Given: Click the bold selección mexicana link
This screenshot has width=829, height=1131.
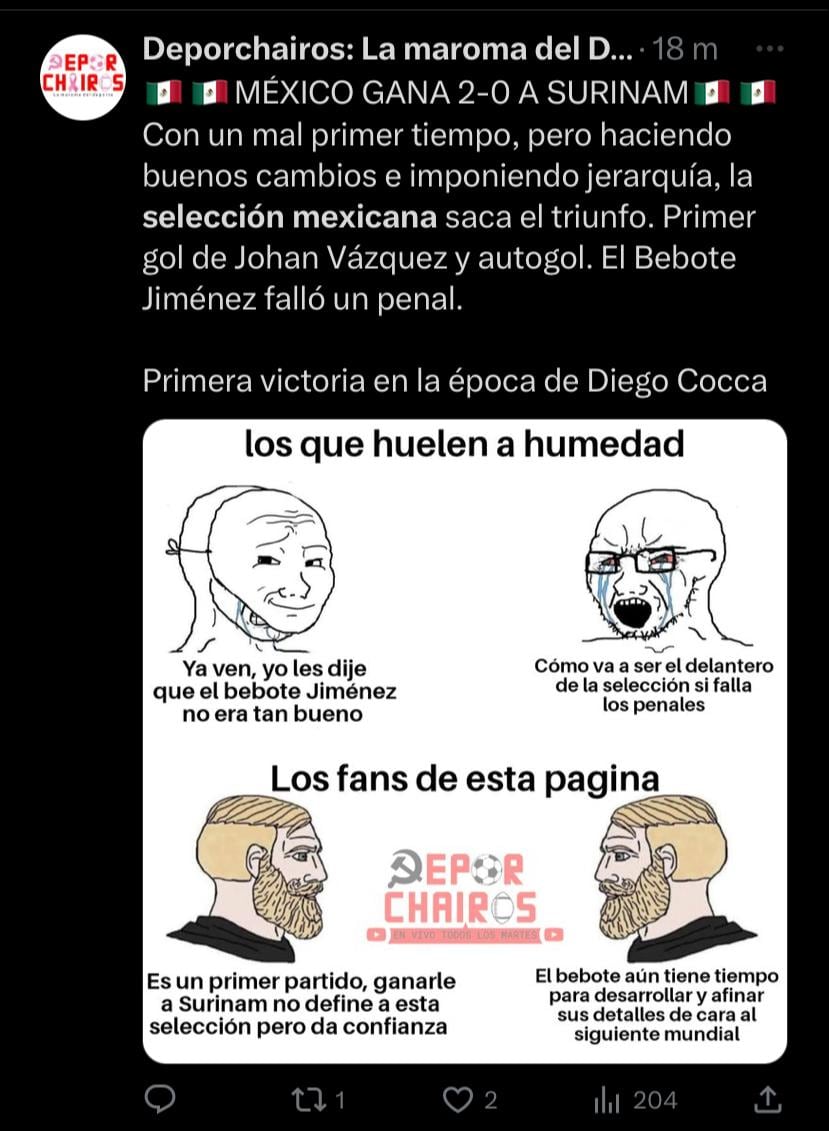Looking at the screenshot, I should coord(289,216).
